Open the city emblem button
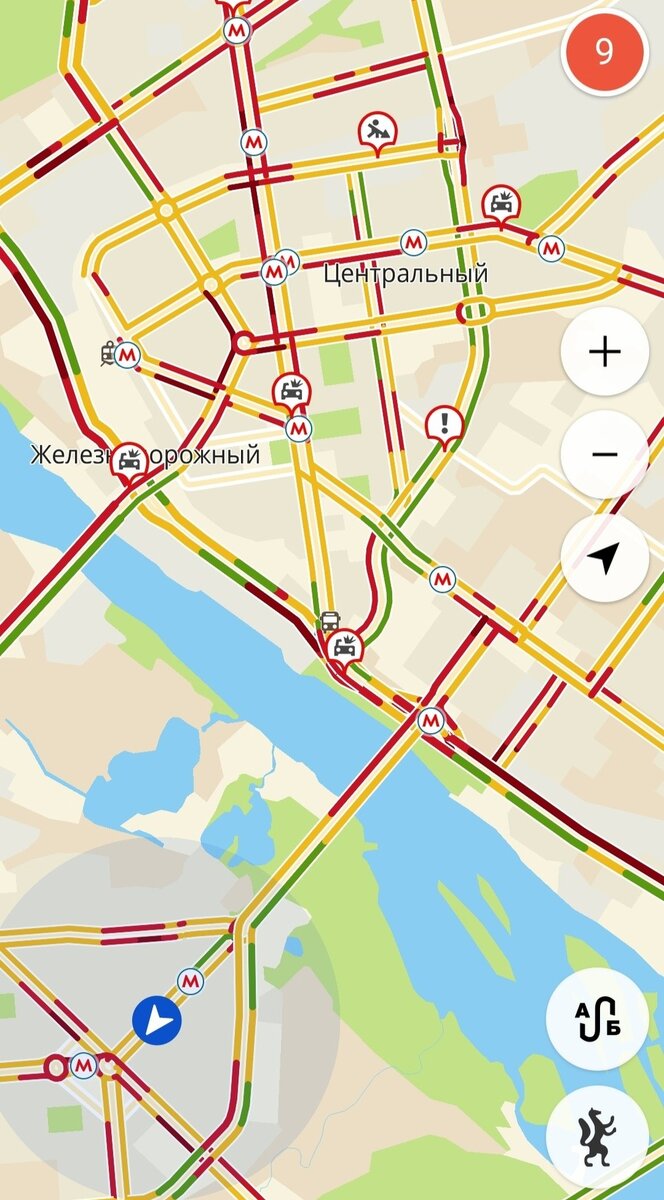Image resolution: width=664 pixels, height=1200 pixels. point(597,1136)
